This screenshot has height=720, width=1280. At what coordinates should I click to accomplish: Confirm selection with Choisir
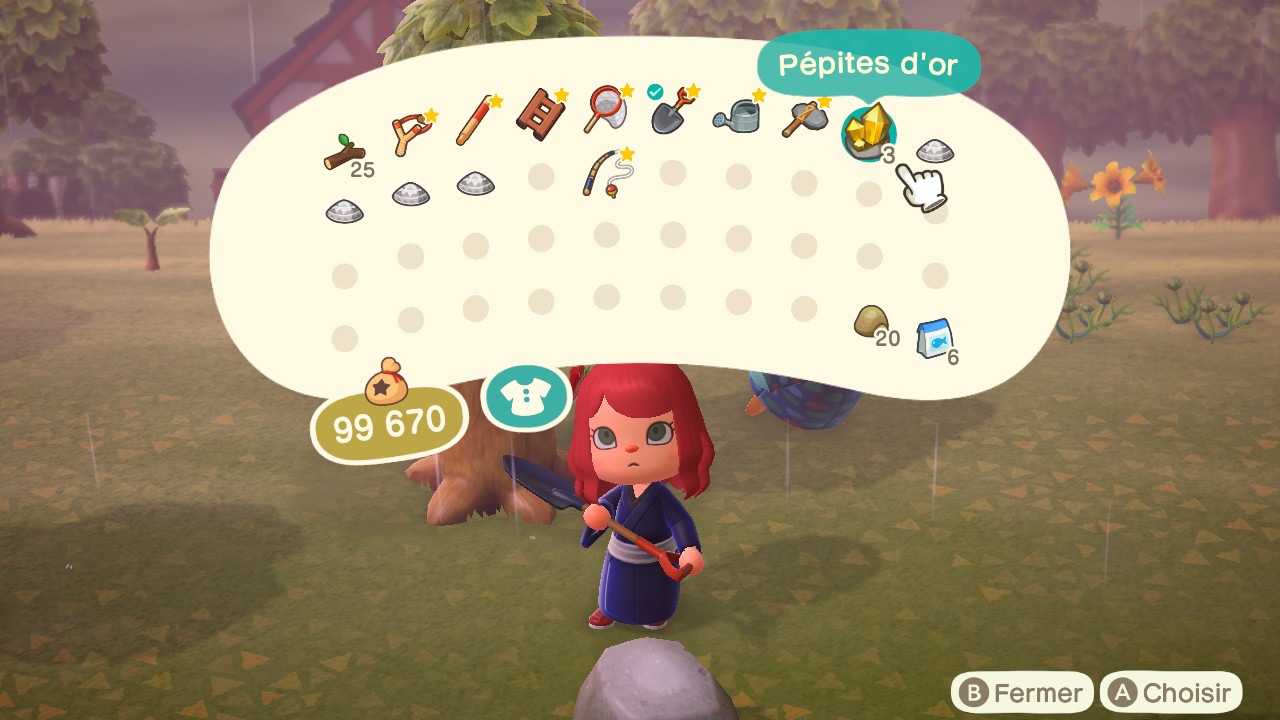(1171, 693)
